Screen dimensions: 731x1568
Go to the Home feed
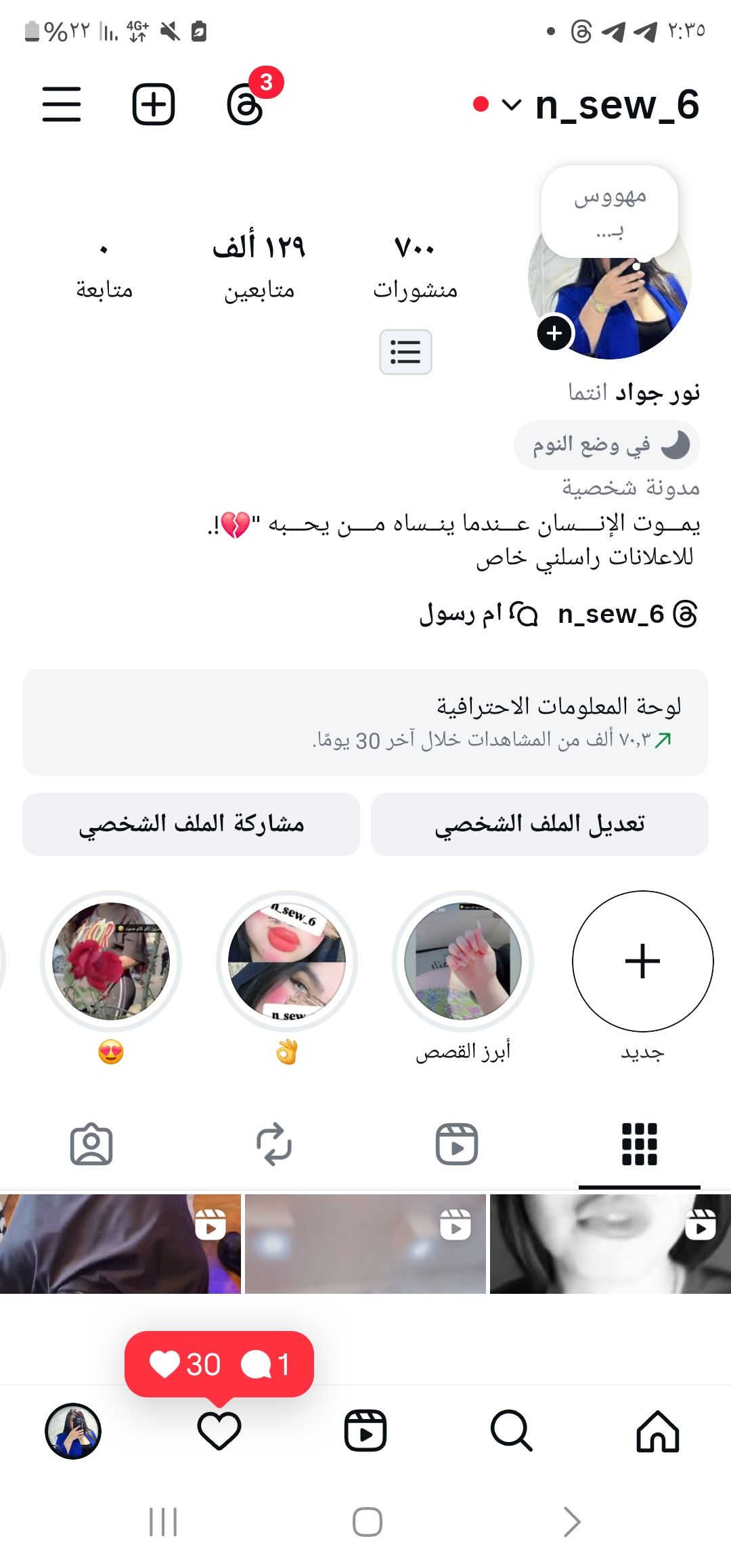point(657,1431)
